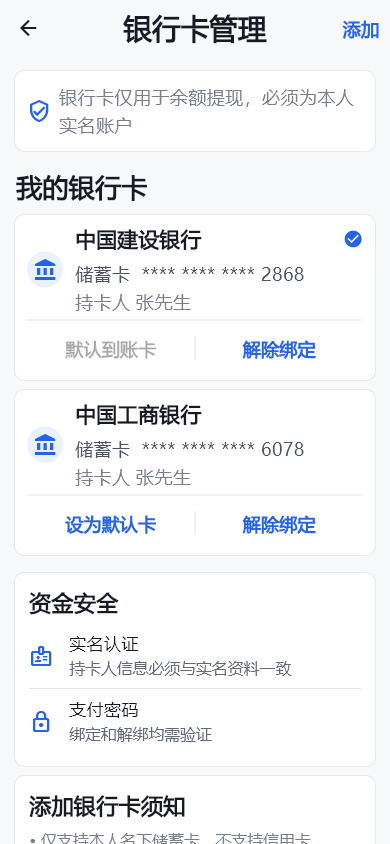Tap 添加 to add a bank card
Screen dimensions: 390x844
point(360,30)
